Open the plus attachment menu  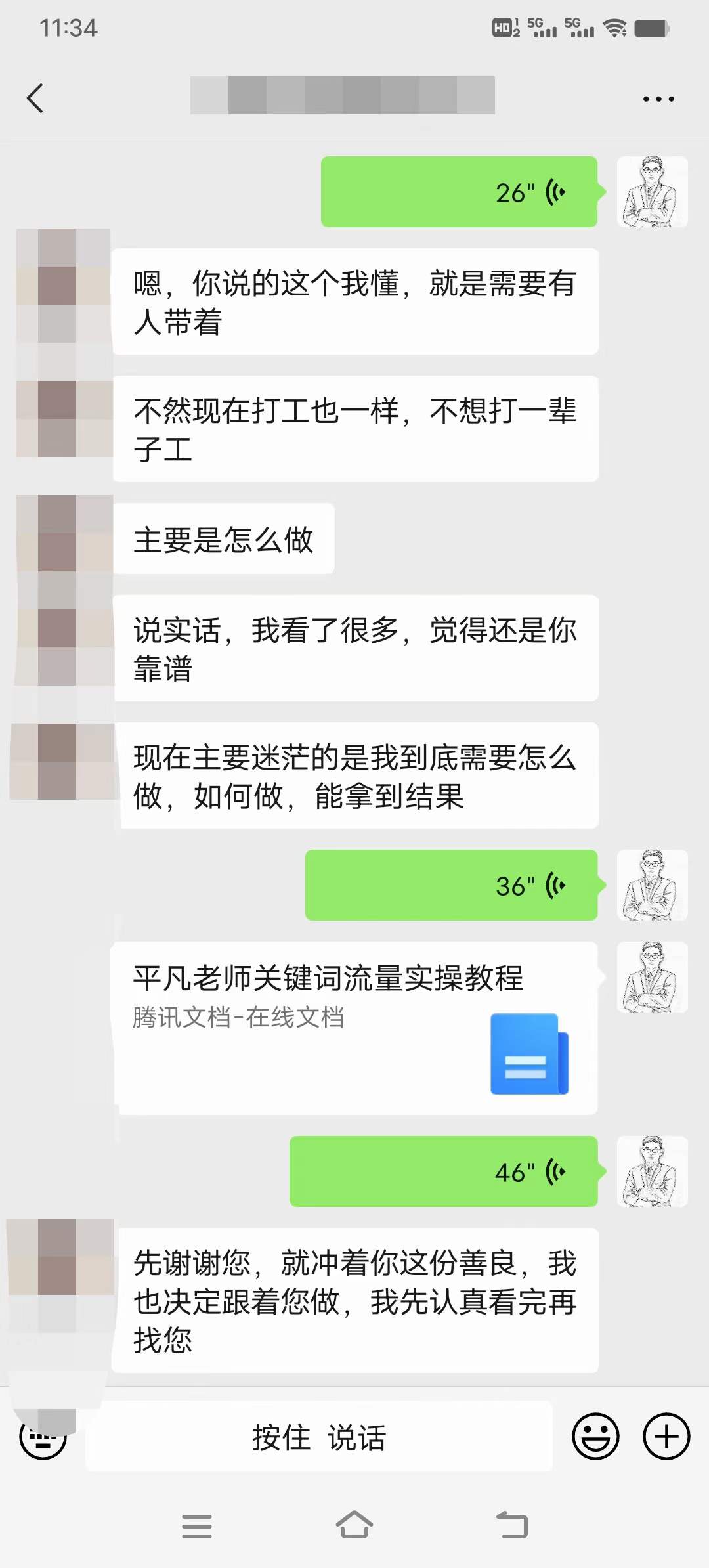[x=666, y=1437]
